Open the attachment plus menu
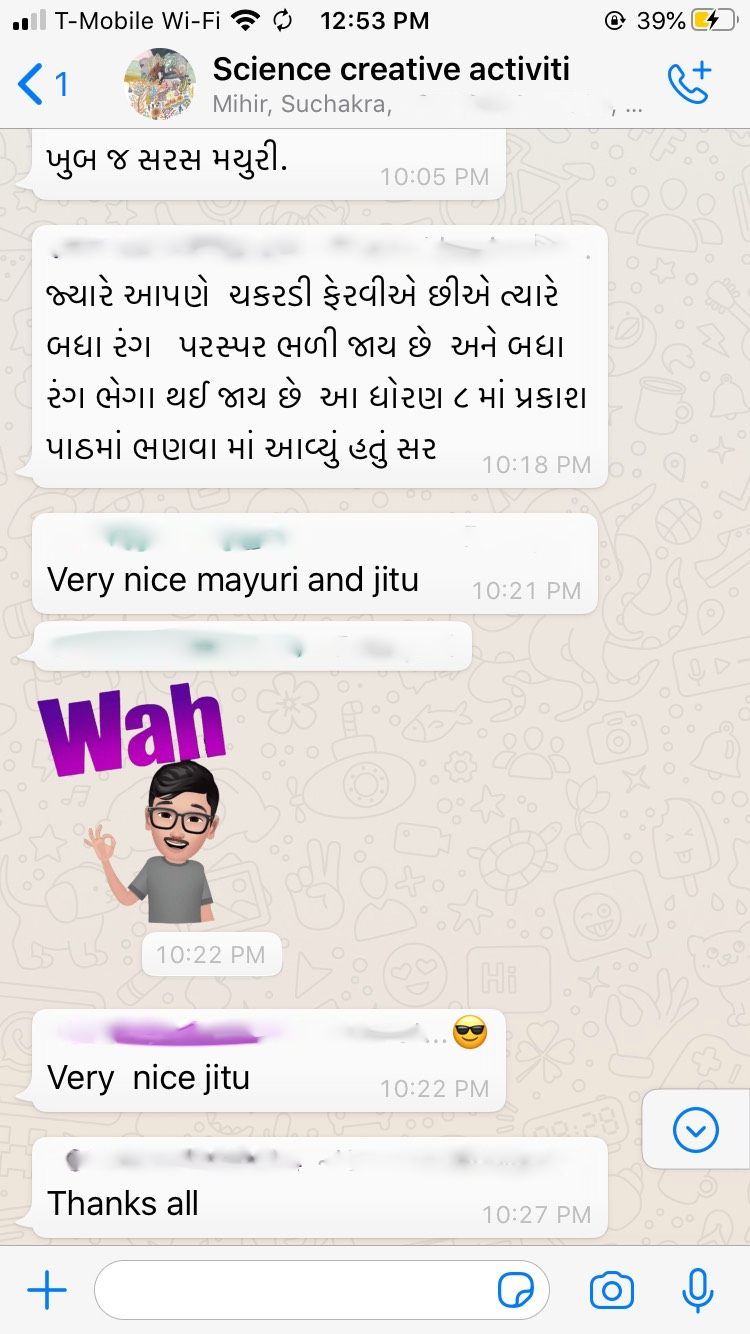The width and height of the screenshot is (750, 1334). (46, 1291)
